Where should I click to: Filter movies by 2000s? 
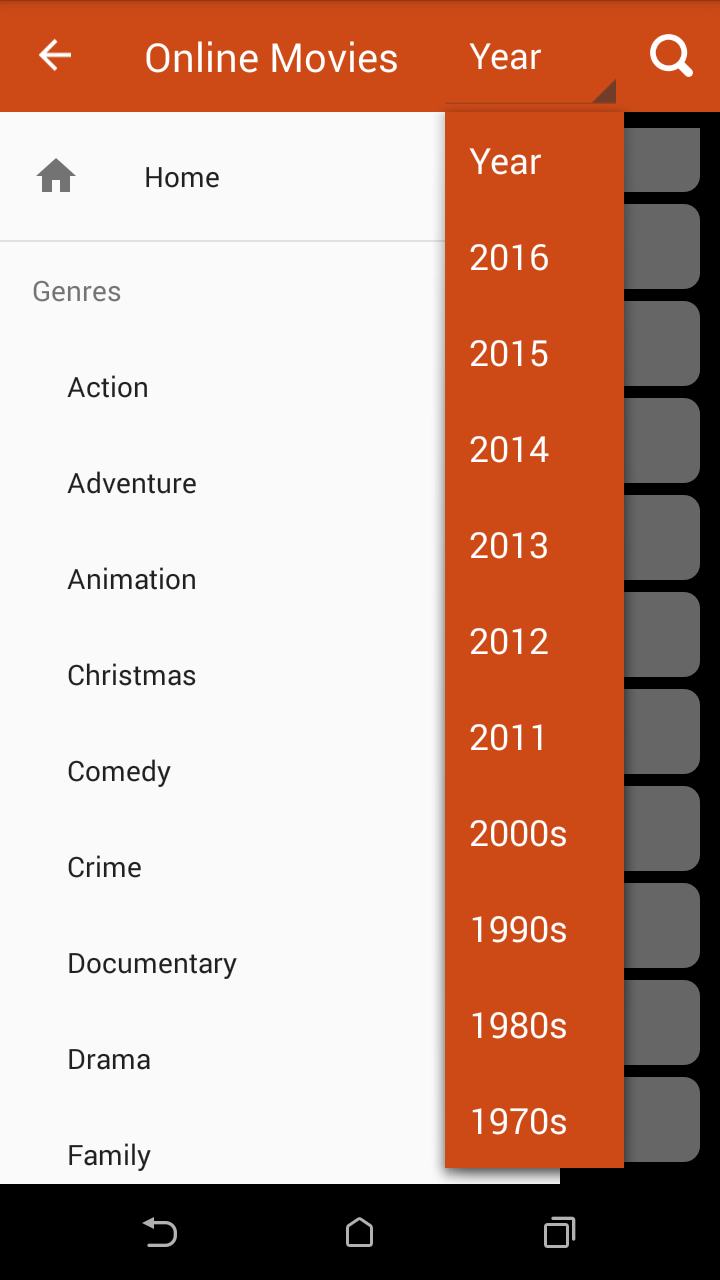[x=534, y=834]
